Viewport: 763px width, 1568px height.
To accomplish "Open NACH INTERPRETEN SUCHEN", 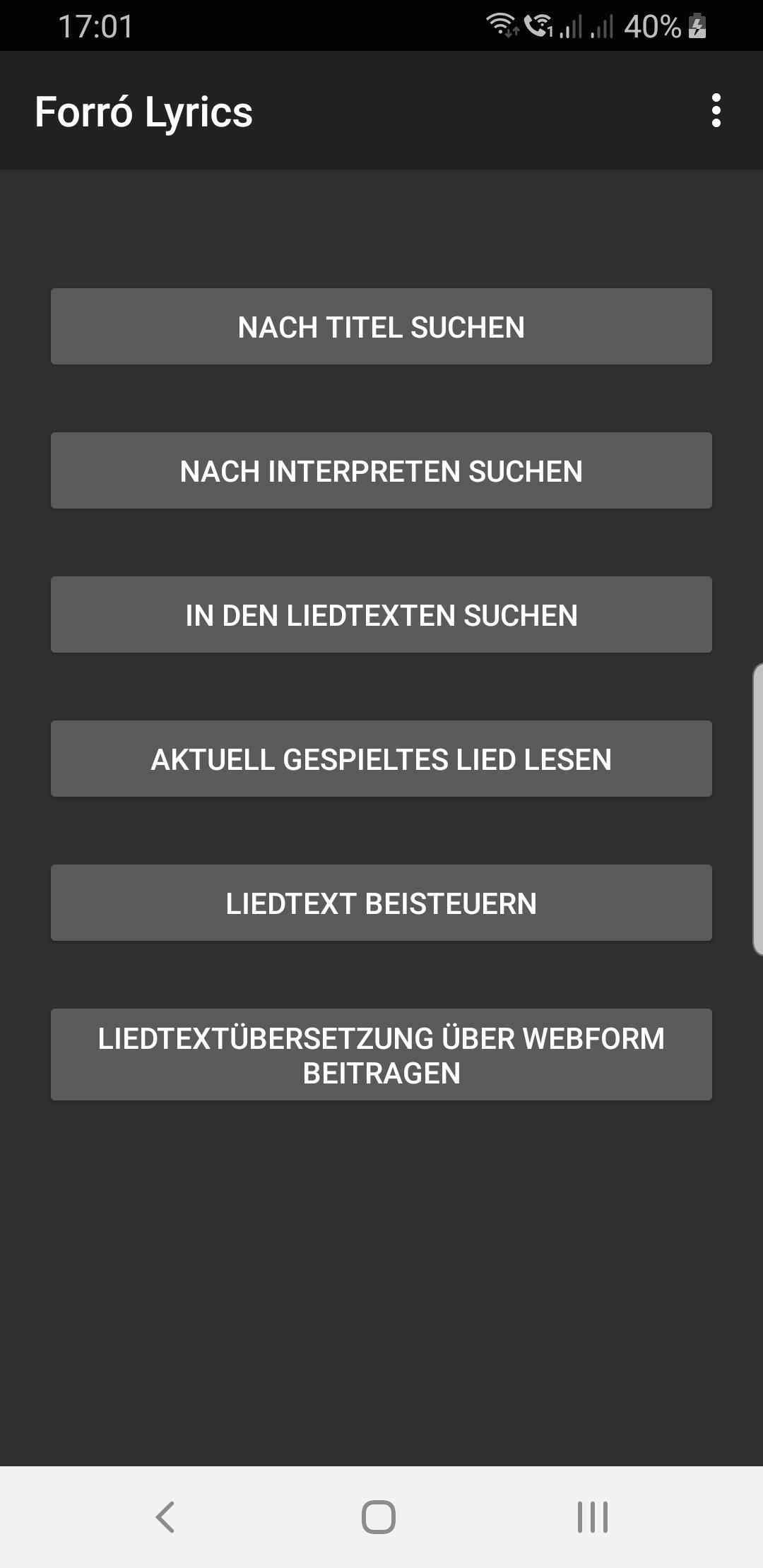I will click(381, 470).
